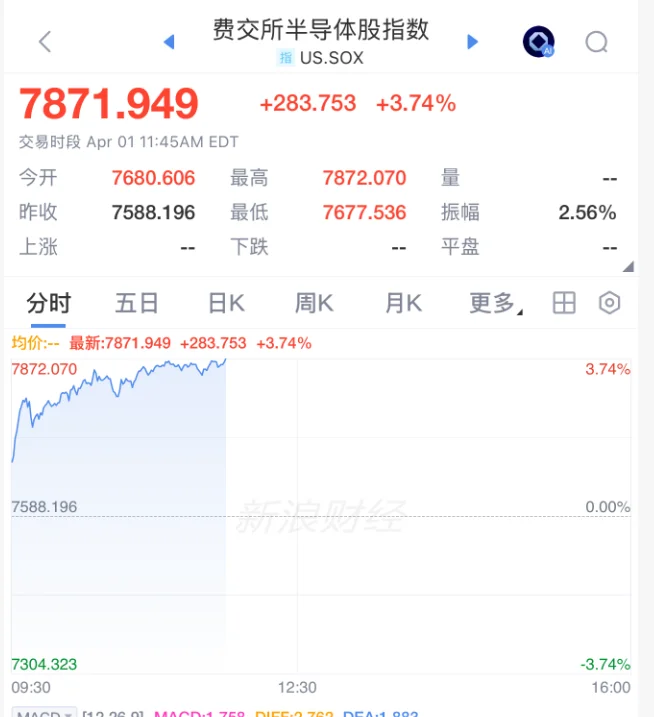Expand the 更多 chart period options
The image size is (654, 717).
[x=494, y=303]
